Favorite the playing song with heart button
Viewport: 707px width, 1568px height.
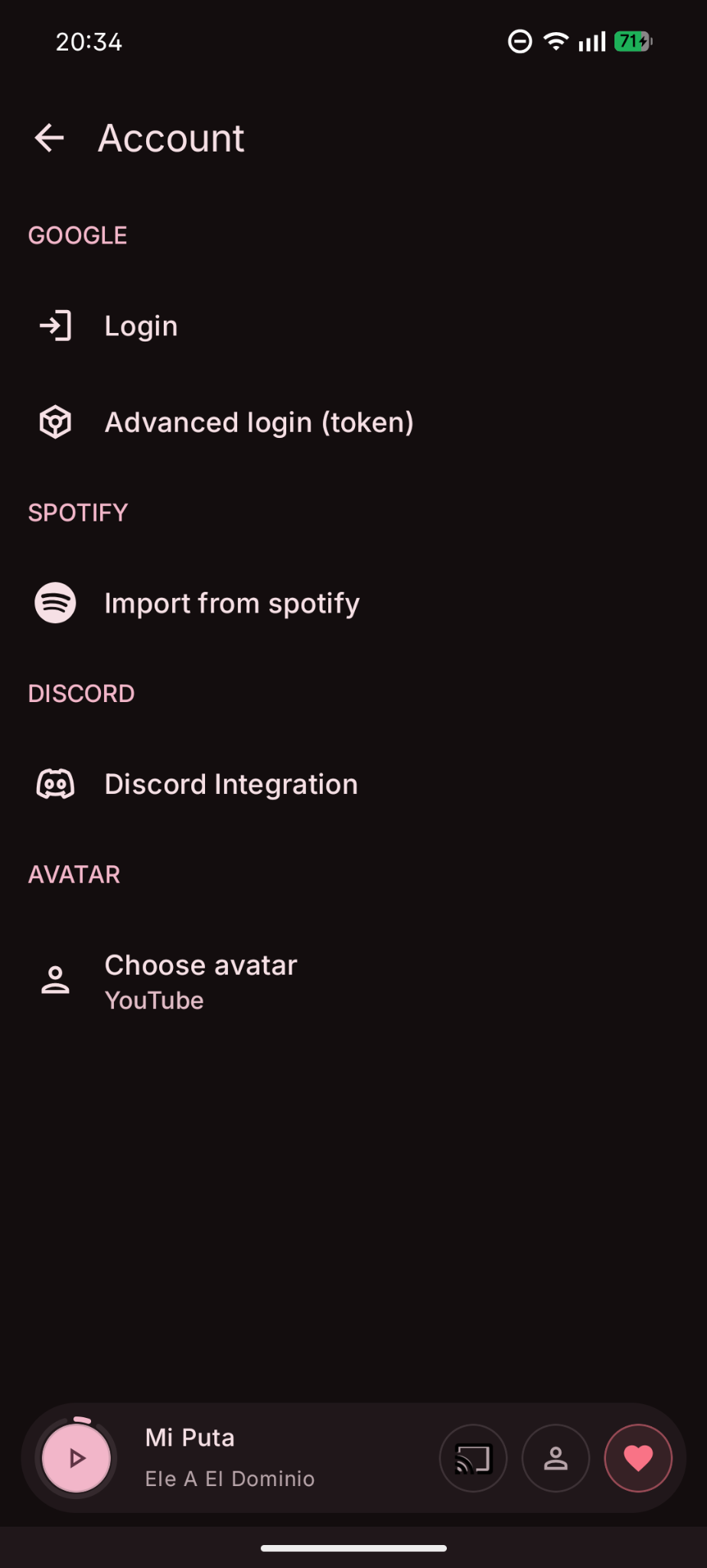tap(638, 1458)
